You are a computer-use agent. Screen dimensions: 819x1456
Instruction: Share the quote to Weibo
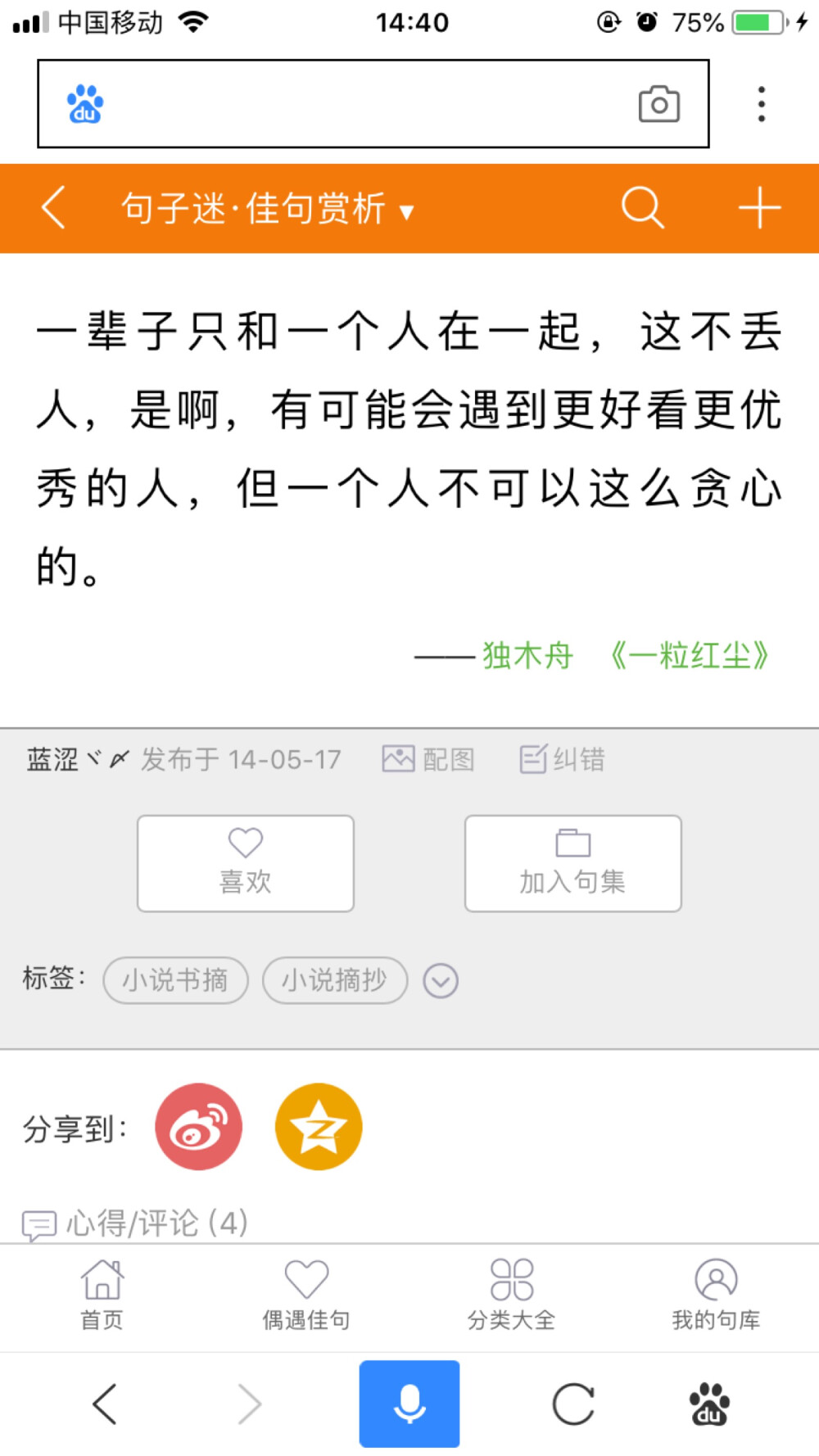click(x=198, y=1126)
